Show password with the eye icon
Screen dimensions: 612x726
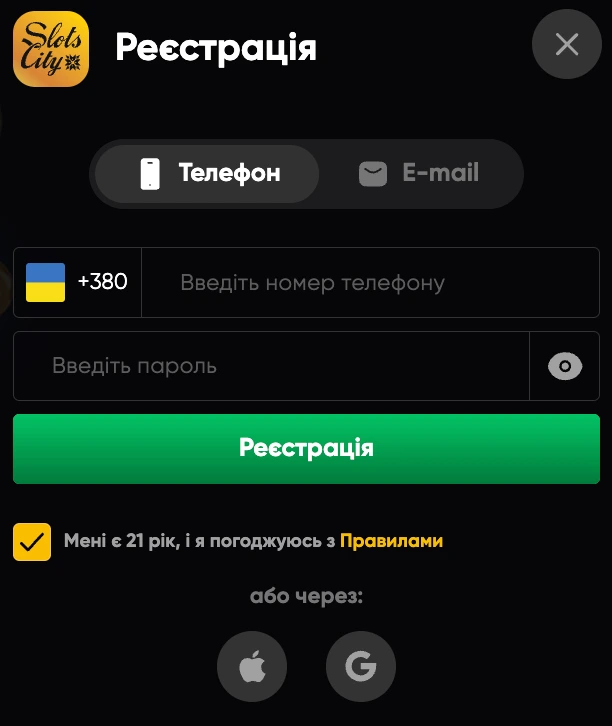click(565, 366)
